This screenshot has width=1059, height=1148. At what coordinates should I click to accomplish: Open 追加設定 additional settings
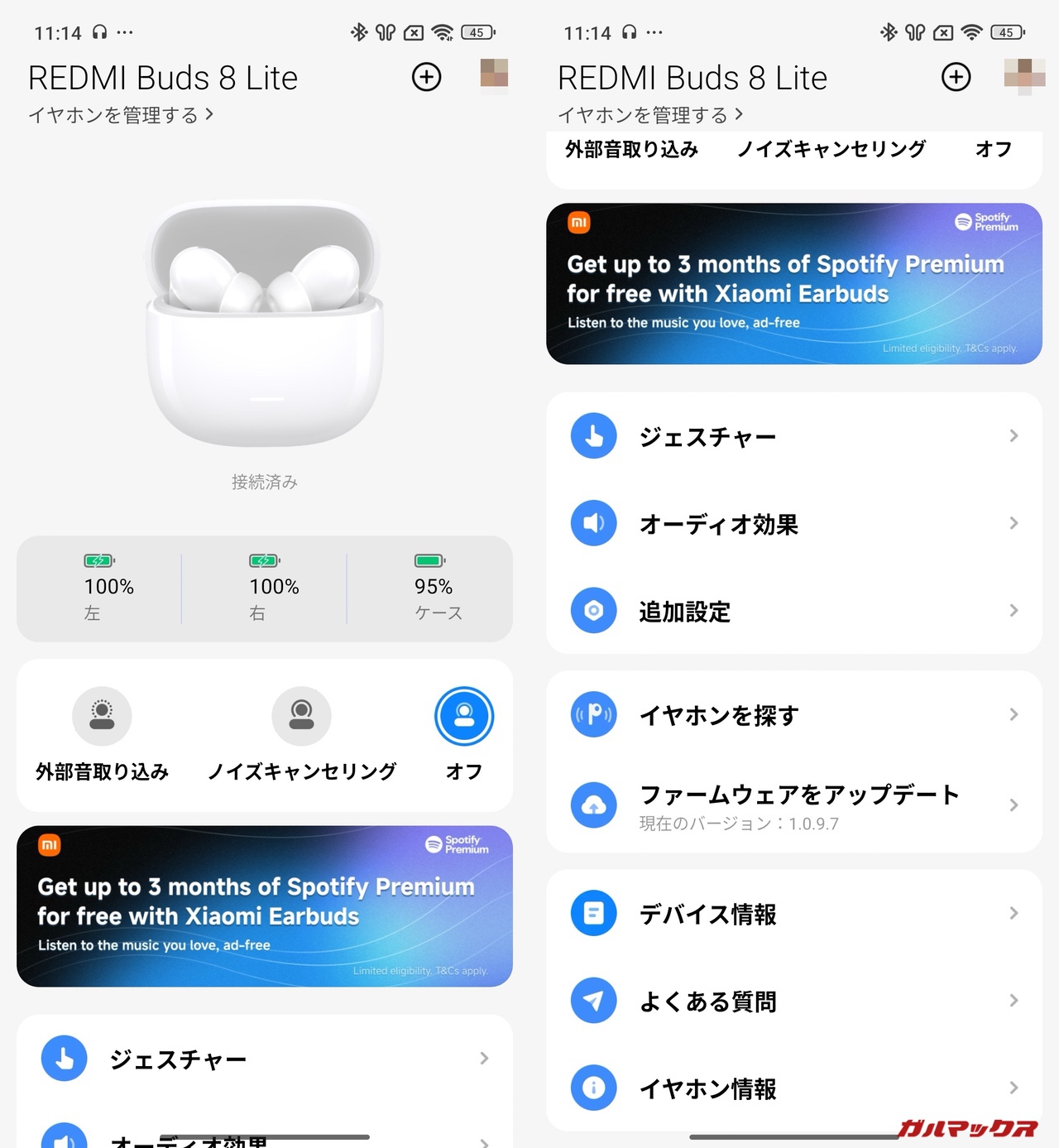point(793,612)
